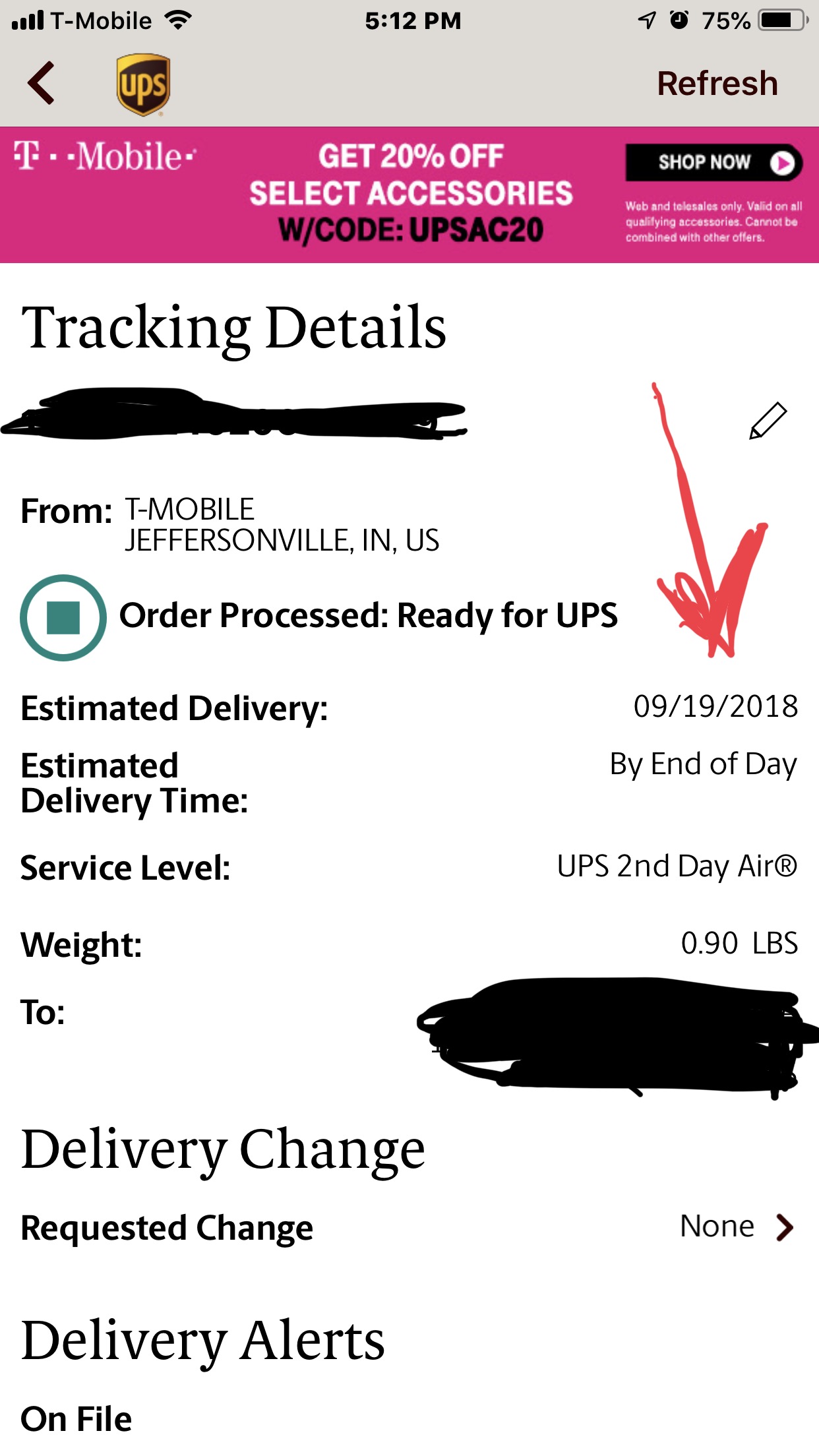
Task: Tap Refresh to update tracking
Action: 717,84
